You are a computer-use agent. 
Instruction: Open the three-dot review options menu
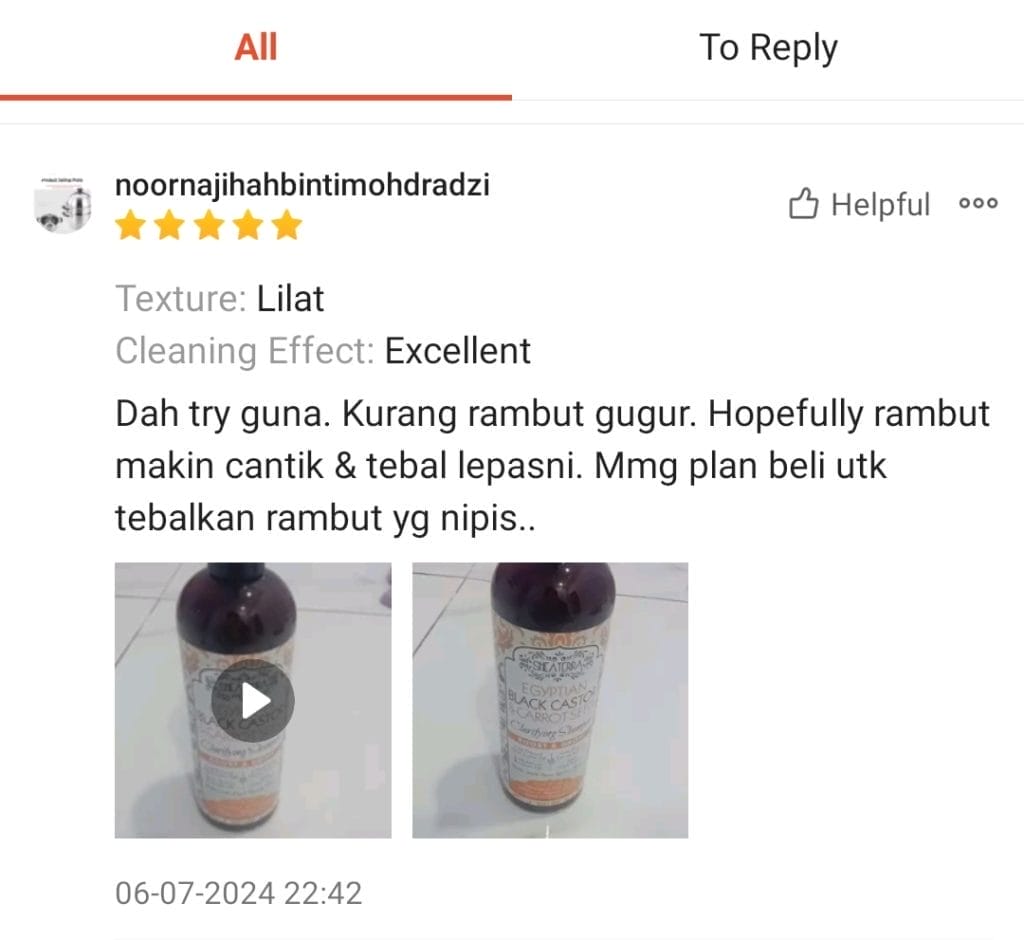click(977, 204)
